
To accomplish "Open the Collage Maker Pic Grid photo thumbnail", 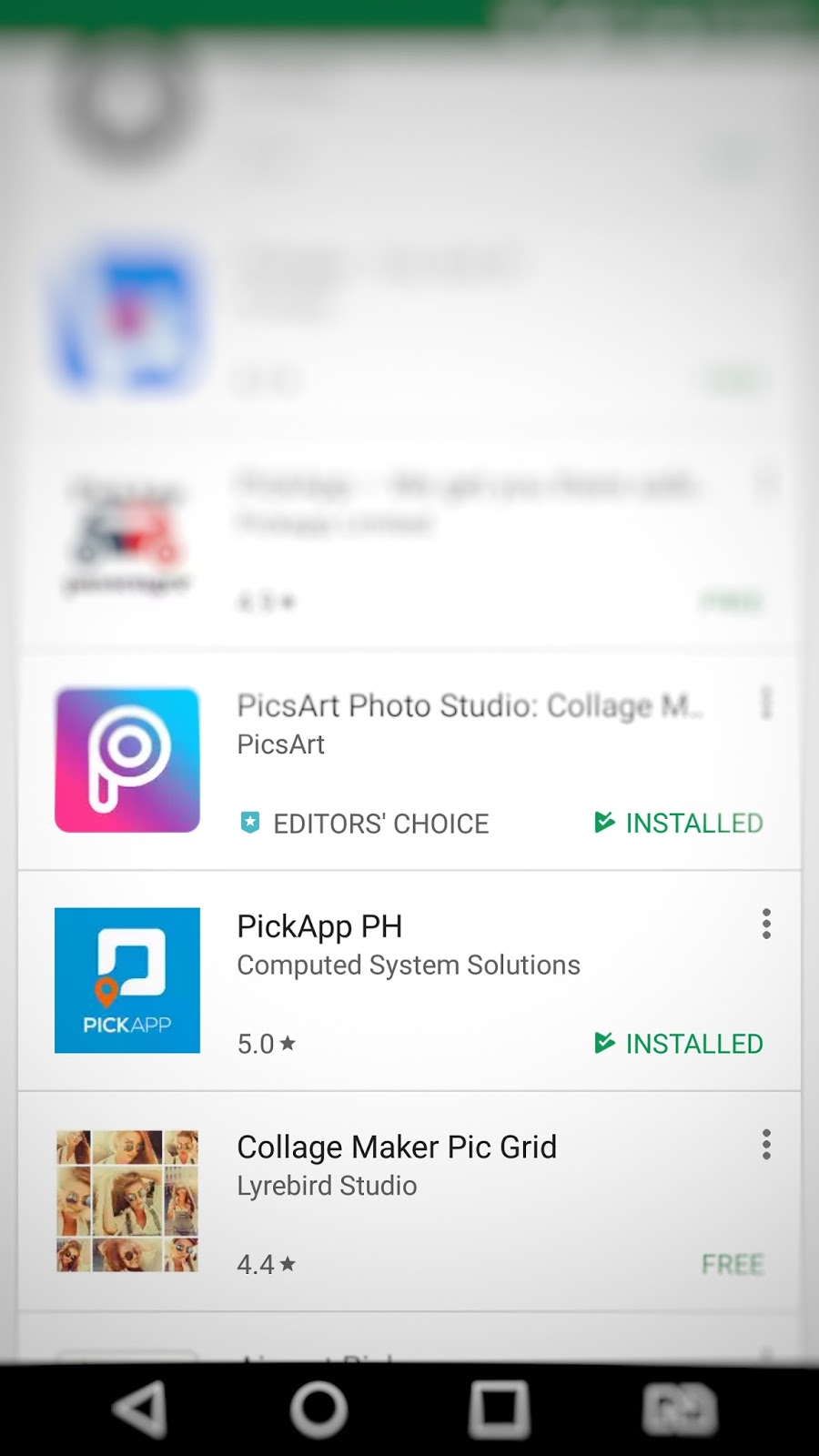I will pyautogui.click(x=127, y=1199).
